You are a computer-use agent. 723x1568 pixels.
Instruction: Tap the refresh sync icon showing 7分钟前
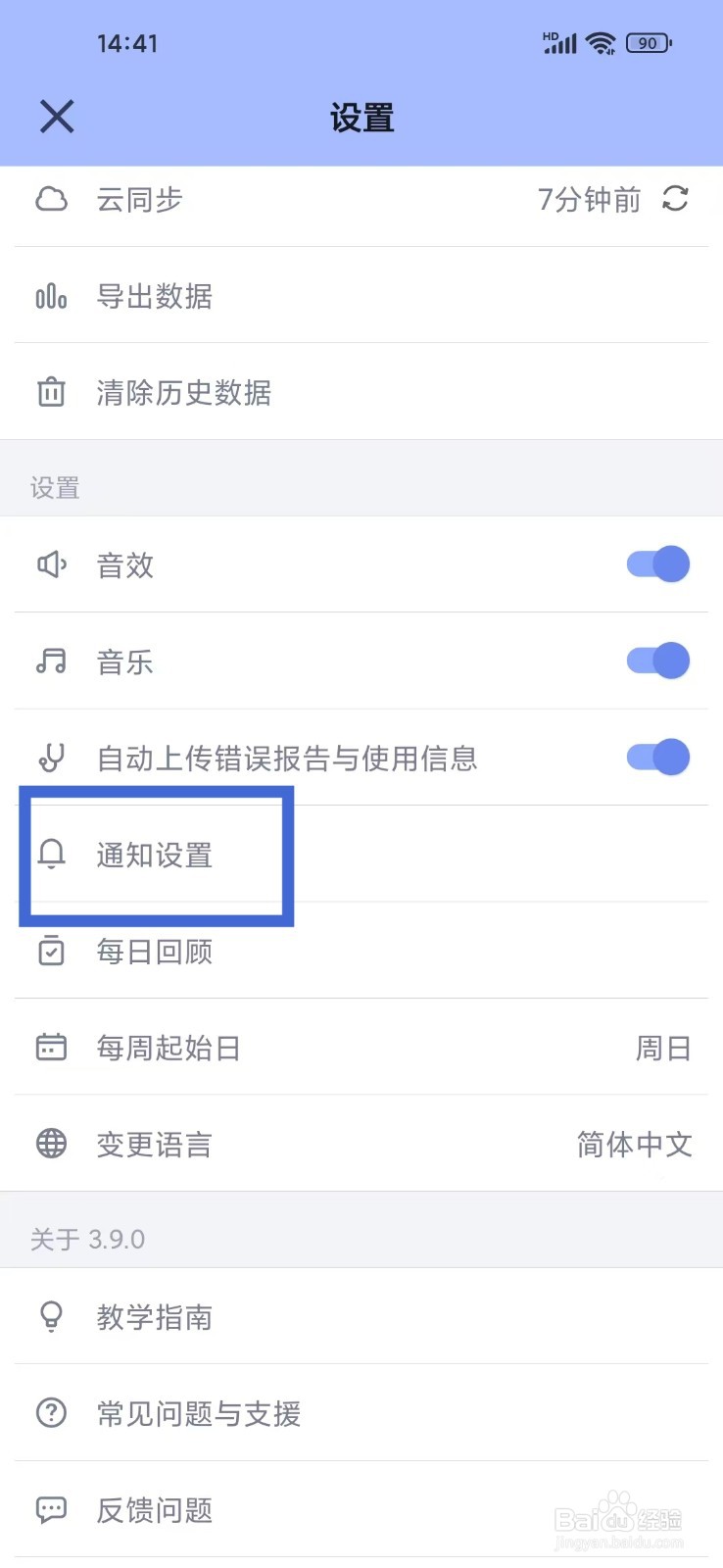pos(675,199)
